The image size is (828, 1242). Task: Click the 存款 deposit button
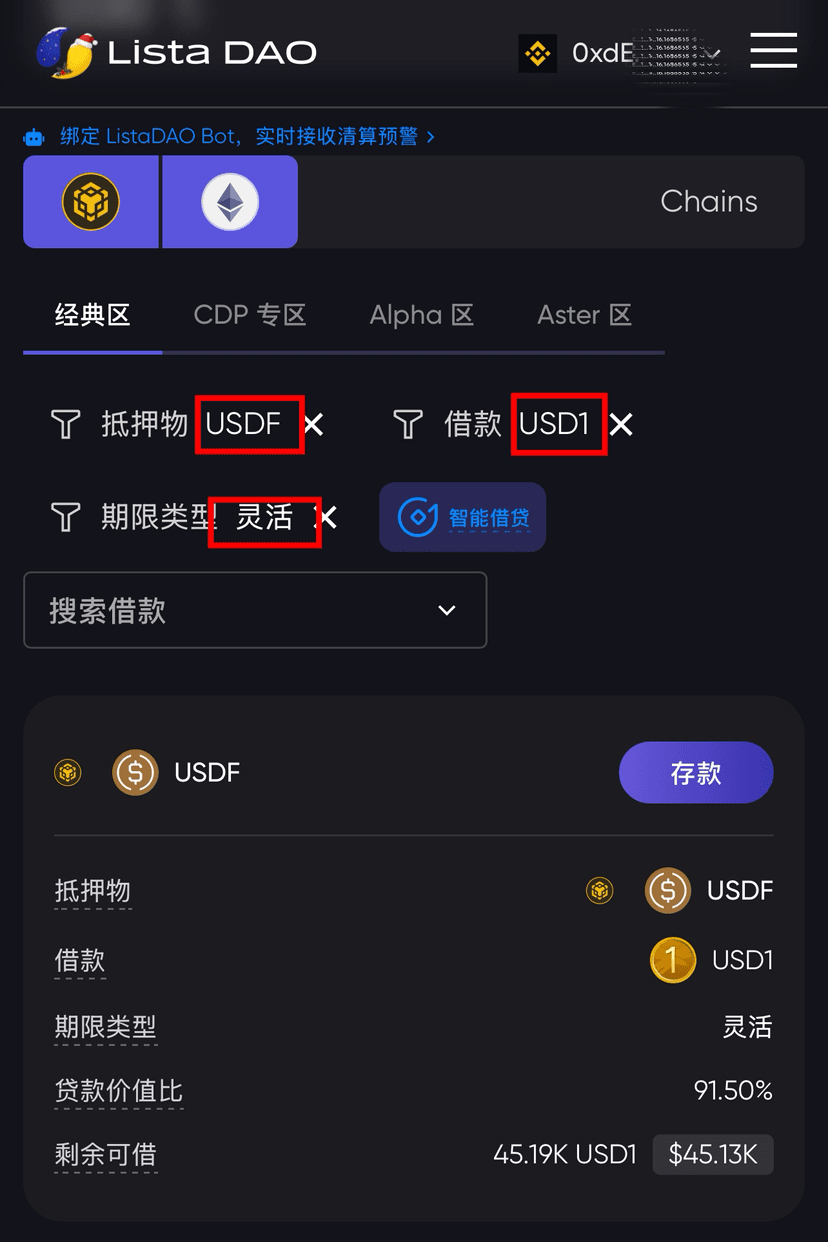(x=696, y=772)
